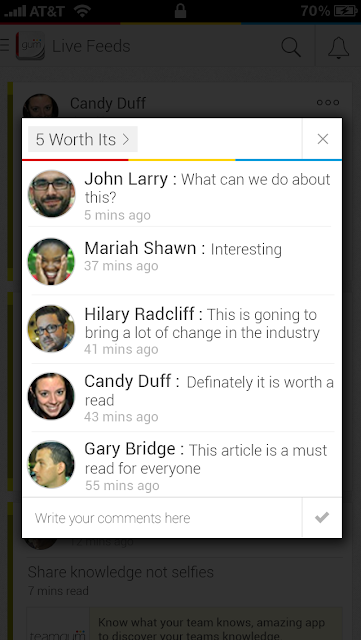
Task: Tap the comment input field
Action: click(163, 518)
